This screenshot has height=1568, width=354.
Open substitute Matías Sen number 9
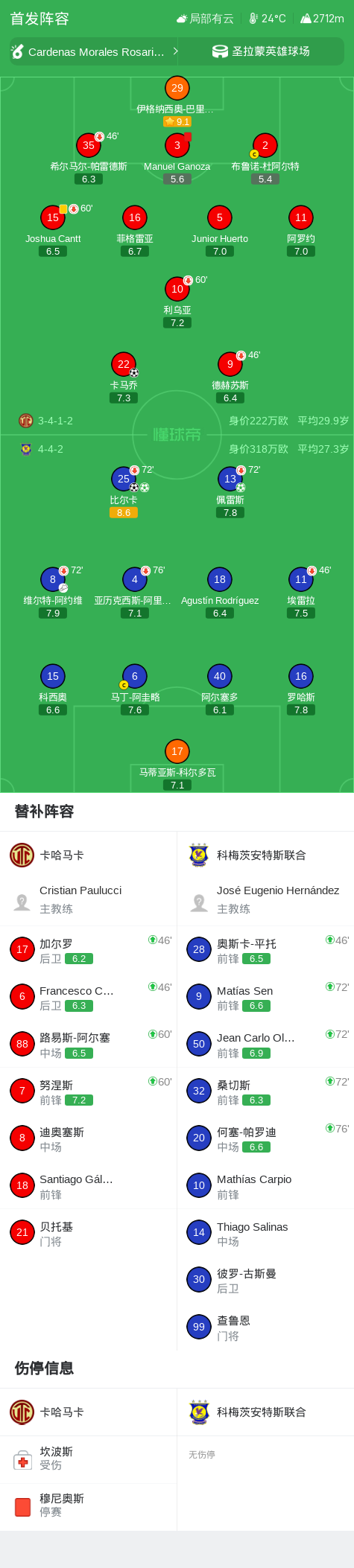click(265, 997)
